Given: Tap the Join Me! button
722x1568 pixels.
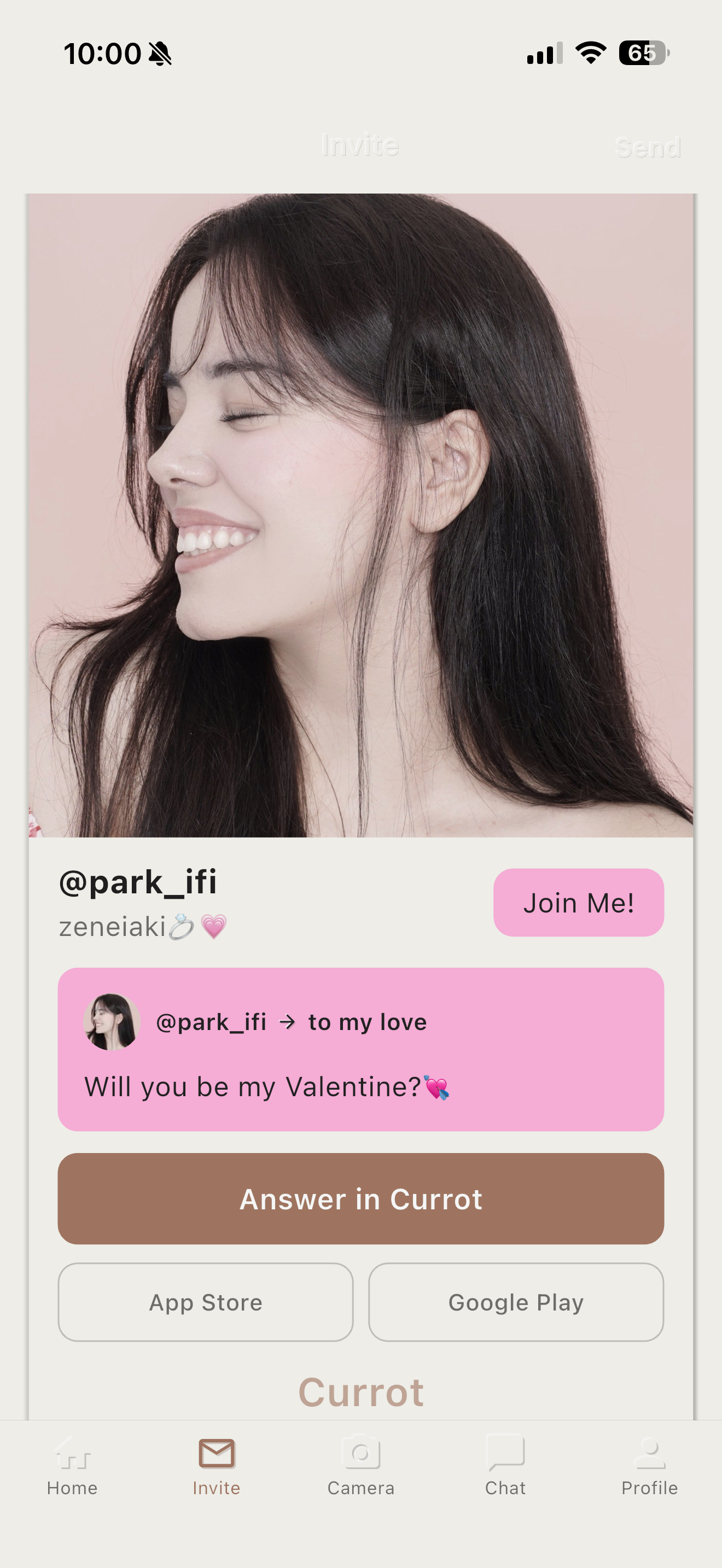Looking at the screenshot, I should tap(578, 902).
